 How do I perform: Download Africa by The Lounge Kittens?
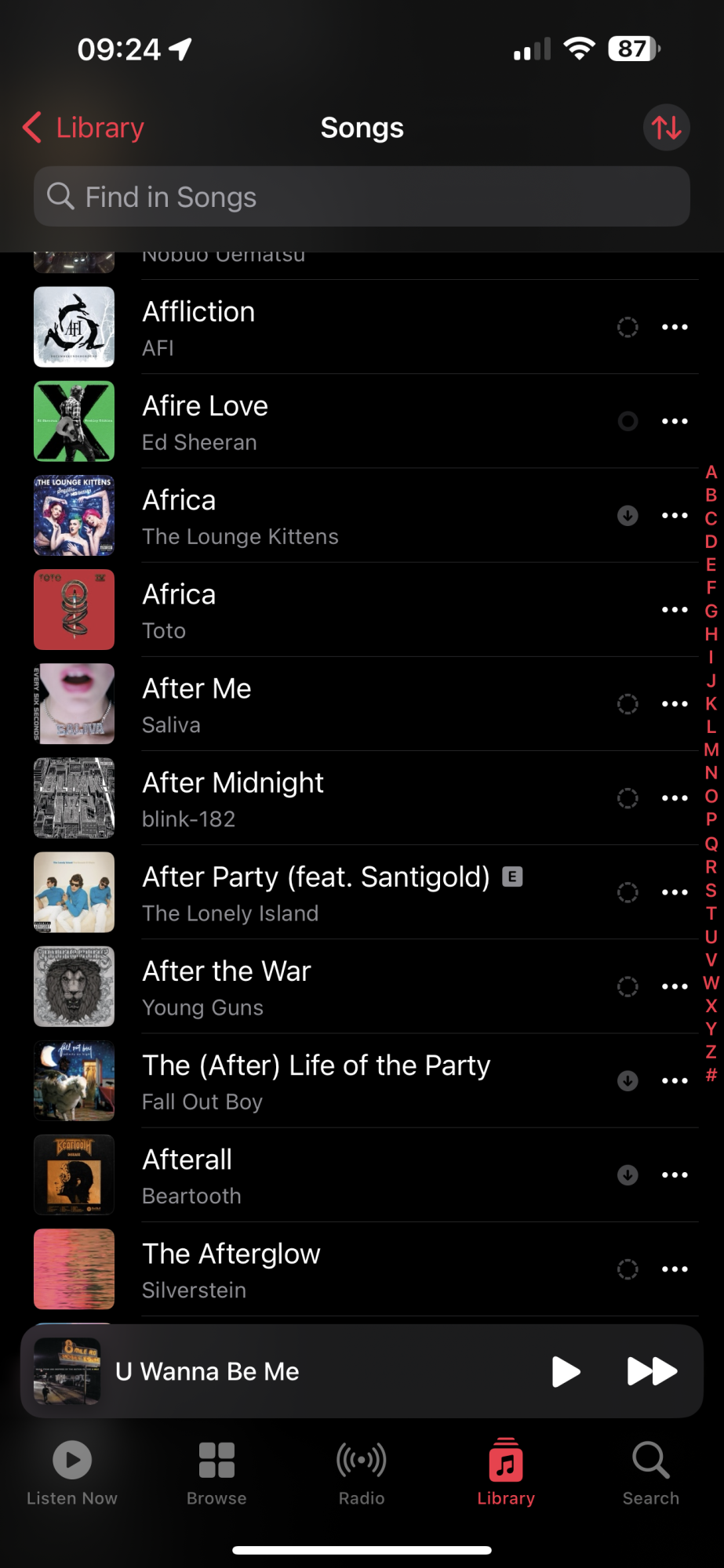(x=628, y=516)
